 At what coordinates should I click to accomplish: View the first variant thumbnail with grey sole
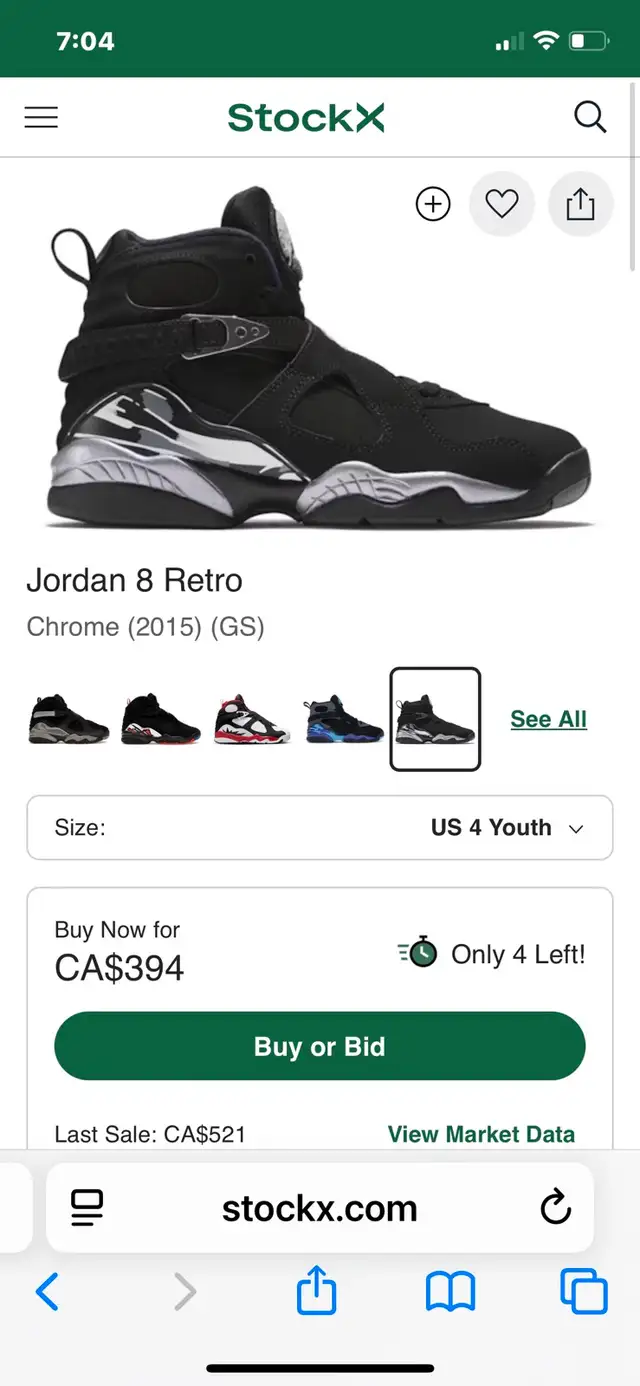point(68,719)
